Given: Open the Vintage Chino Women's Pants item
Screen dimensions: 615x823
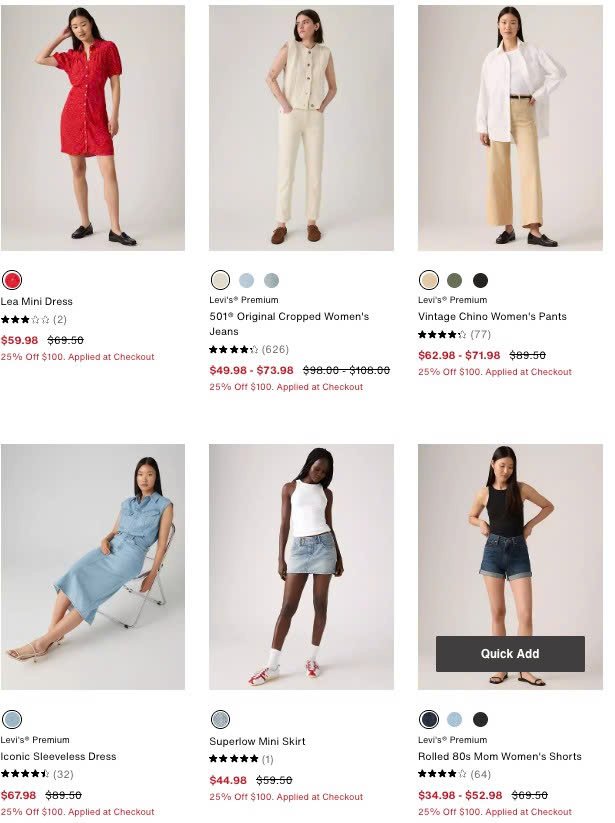Looking at the screenshot, I should pyautogui.click(x=492, y=316).
